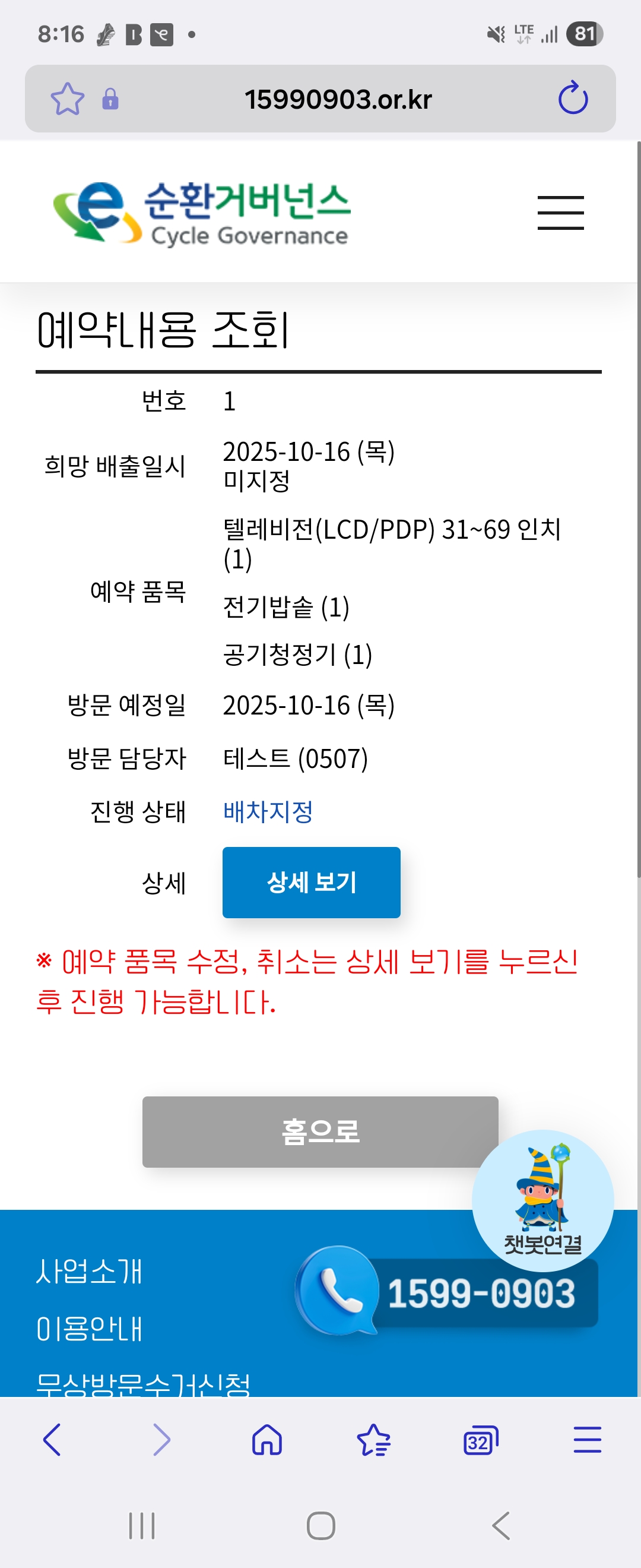Image resolution: width=641 pixels, height=1568 pixels.
Task: Go home with the 홈으로 button
Action: click(320, 1131)
